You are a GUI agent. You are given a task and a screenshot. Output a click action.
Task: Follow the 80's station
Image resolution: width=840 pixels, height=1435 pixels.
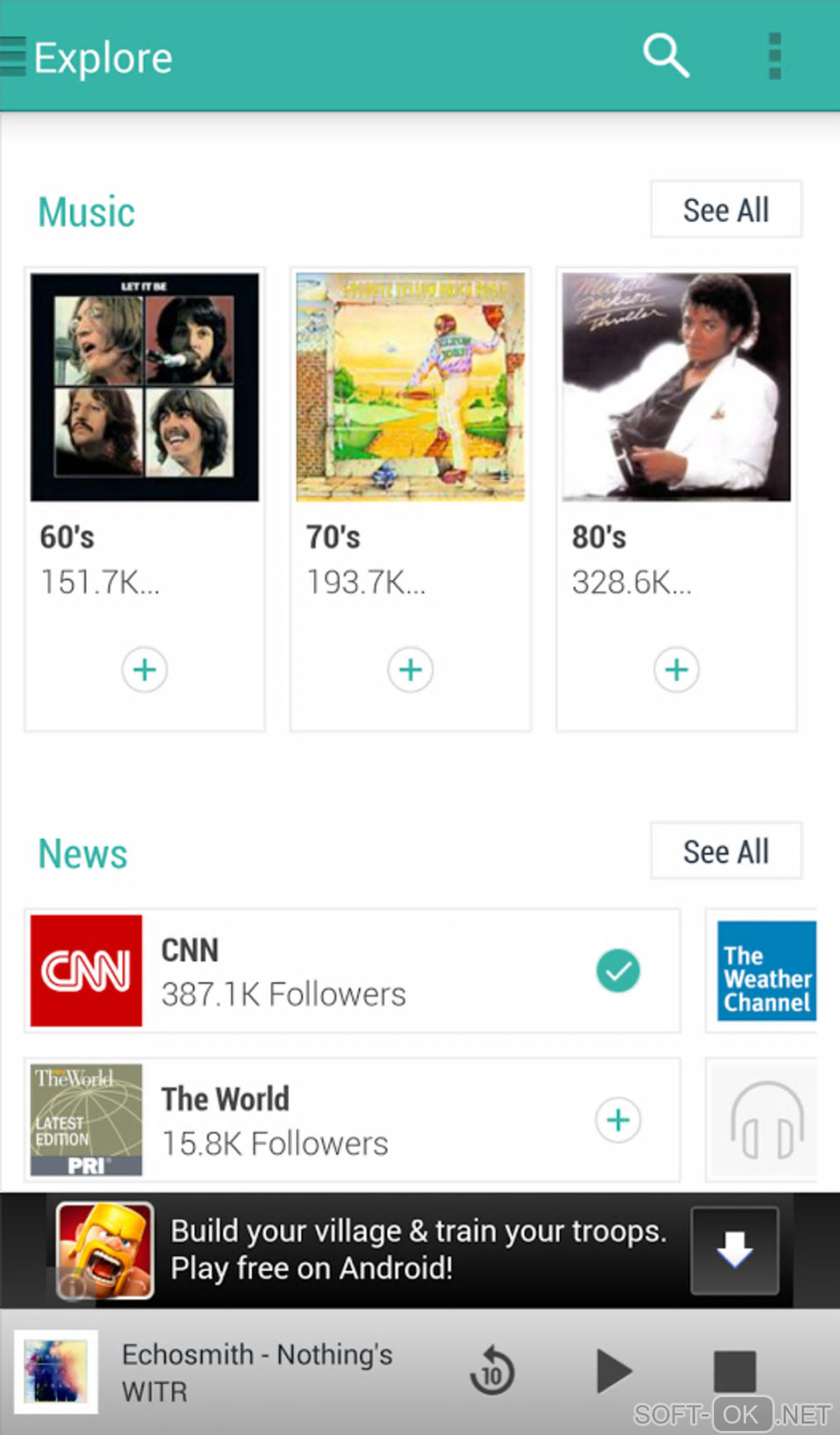tap(676, 670)
